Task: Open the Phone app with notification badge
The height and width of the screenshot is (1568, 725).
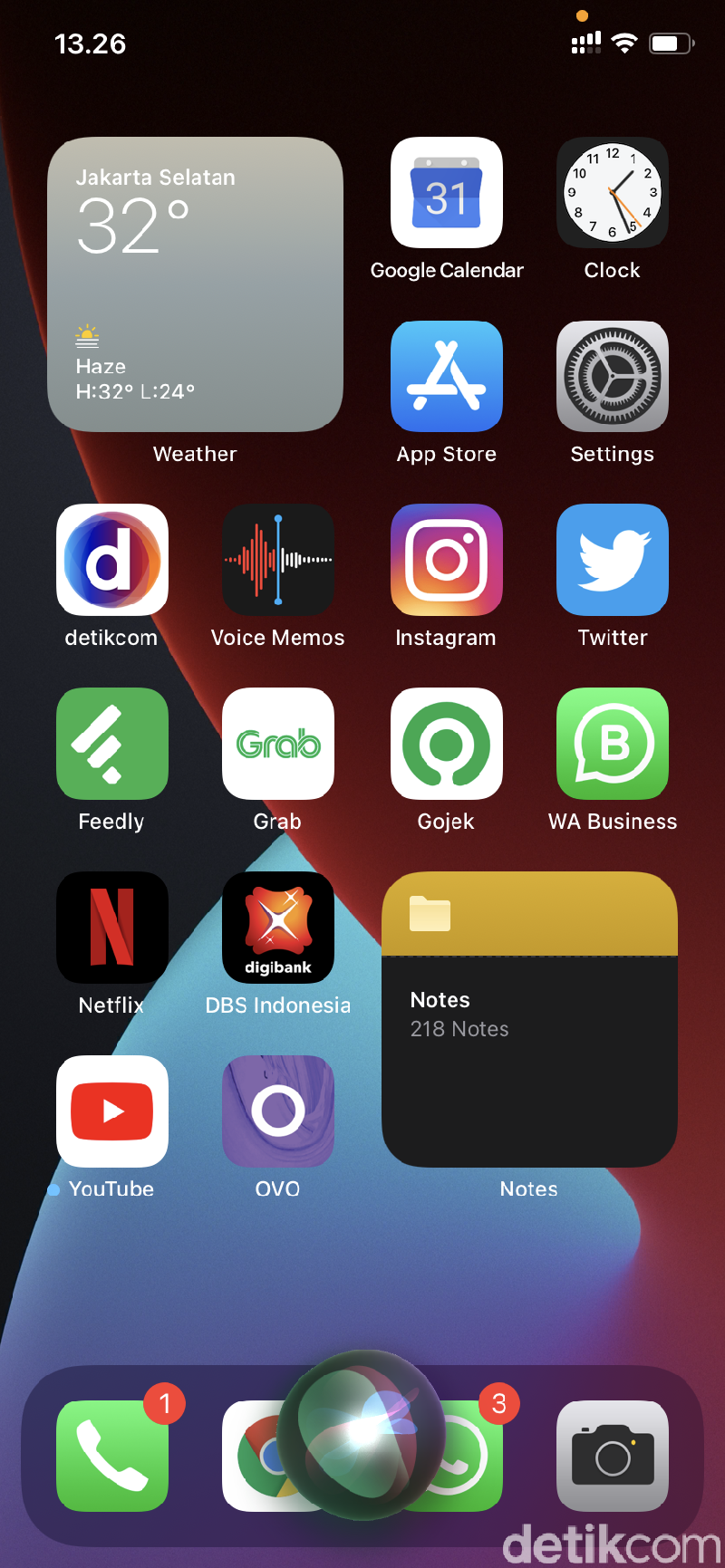Action: 111,1457
